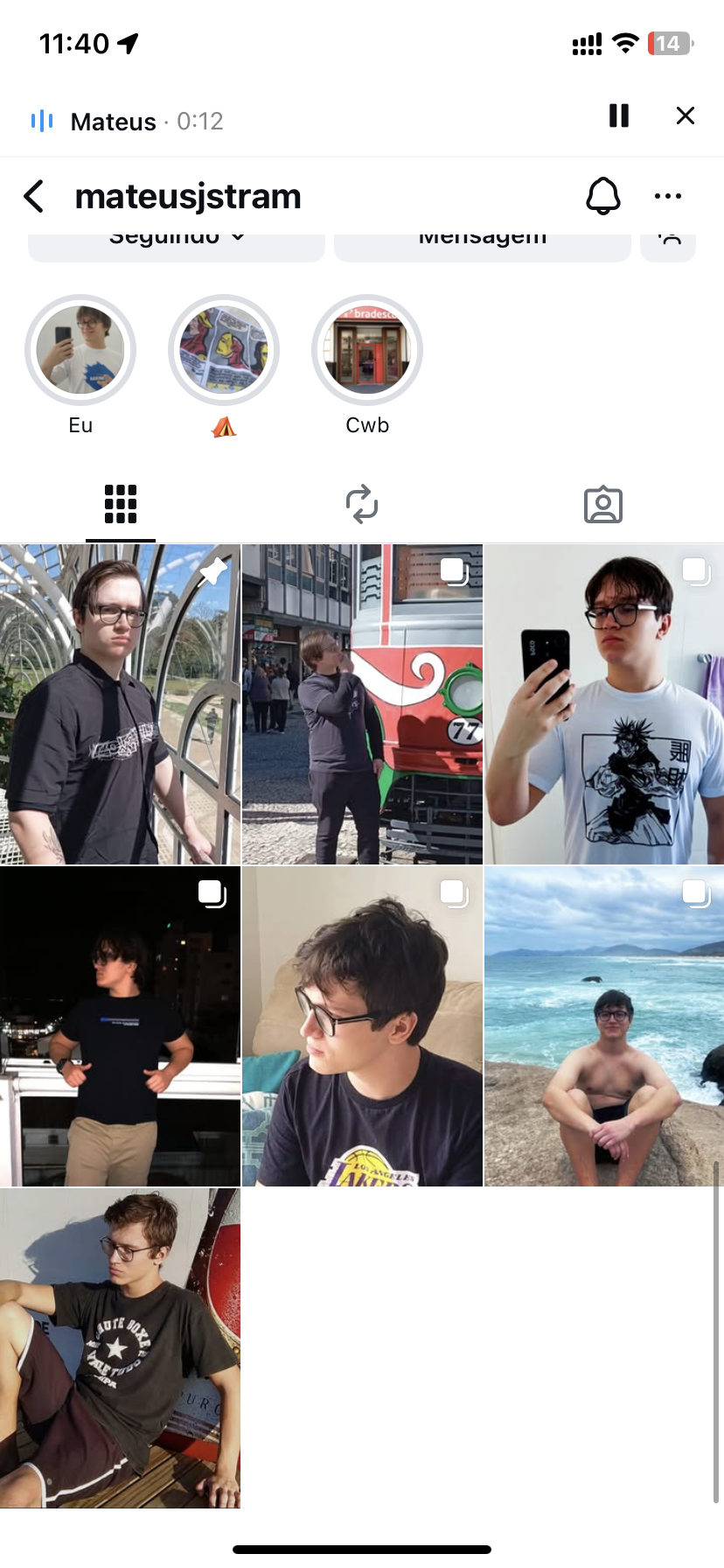Screen dimensions: 724x1568
Task: Open the post beside the red tram
Action: (362, 704)
